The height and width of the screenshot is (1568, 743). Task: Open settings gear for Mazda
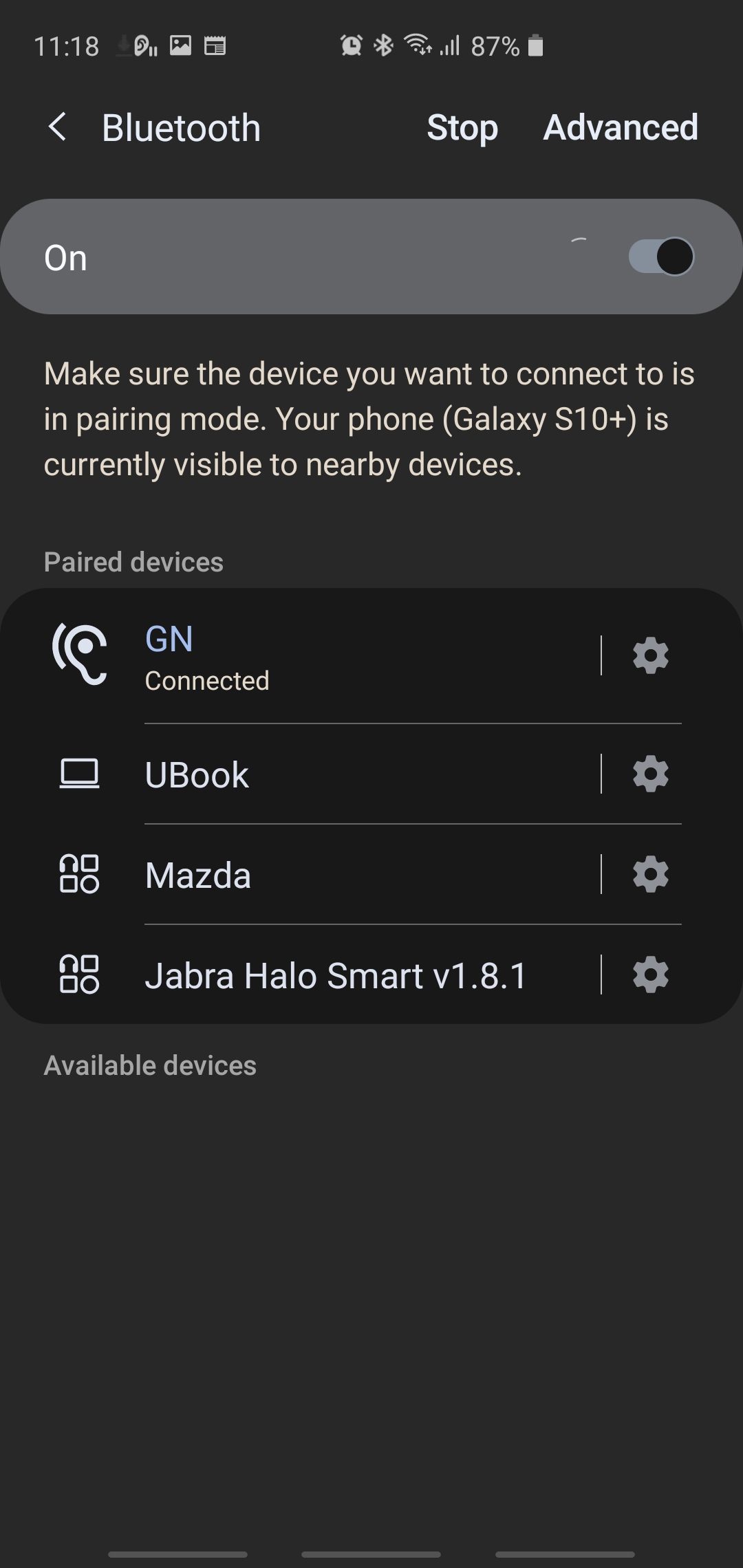[x=651, y=874]
